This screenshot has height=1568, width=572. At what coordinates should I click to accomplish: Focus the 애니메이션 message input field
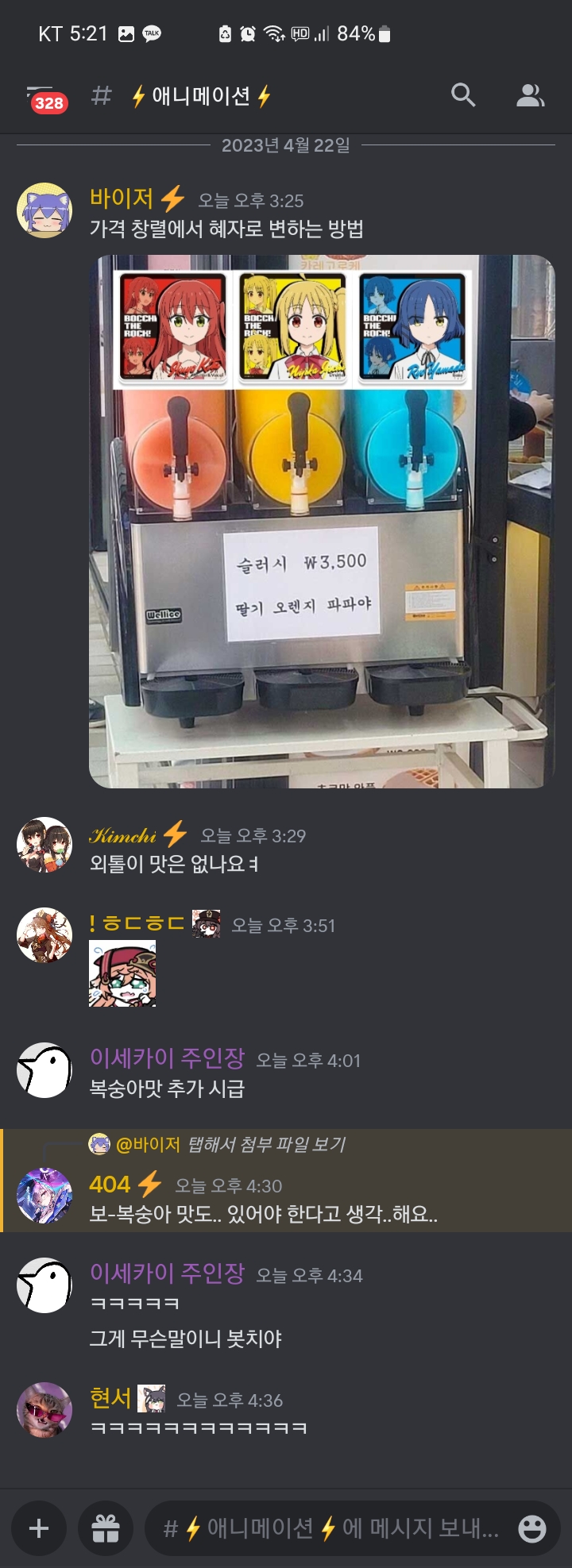coord(330,1528)
